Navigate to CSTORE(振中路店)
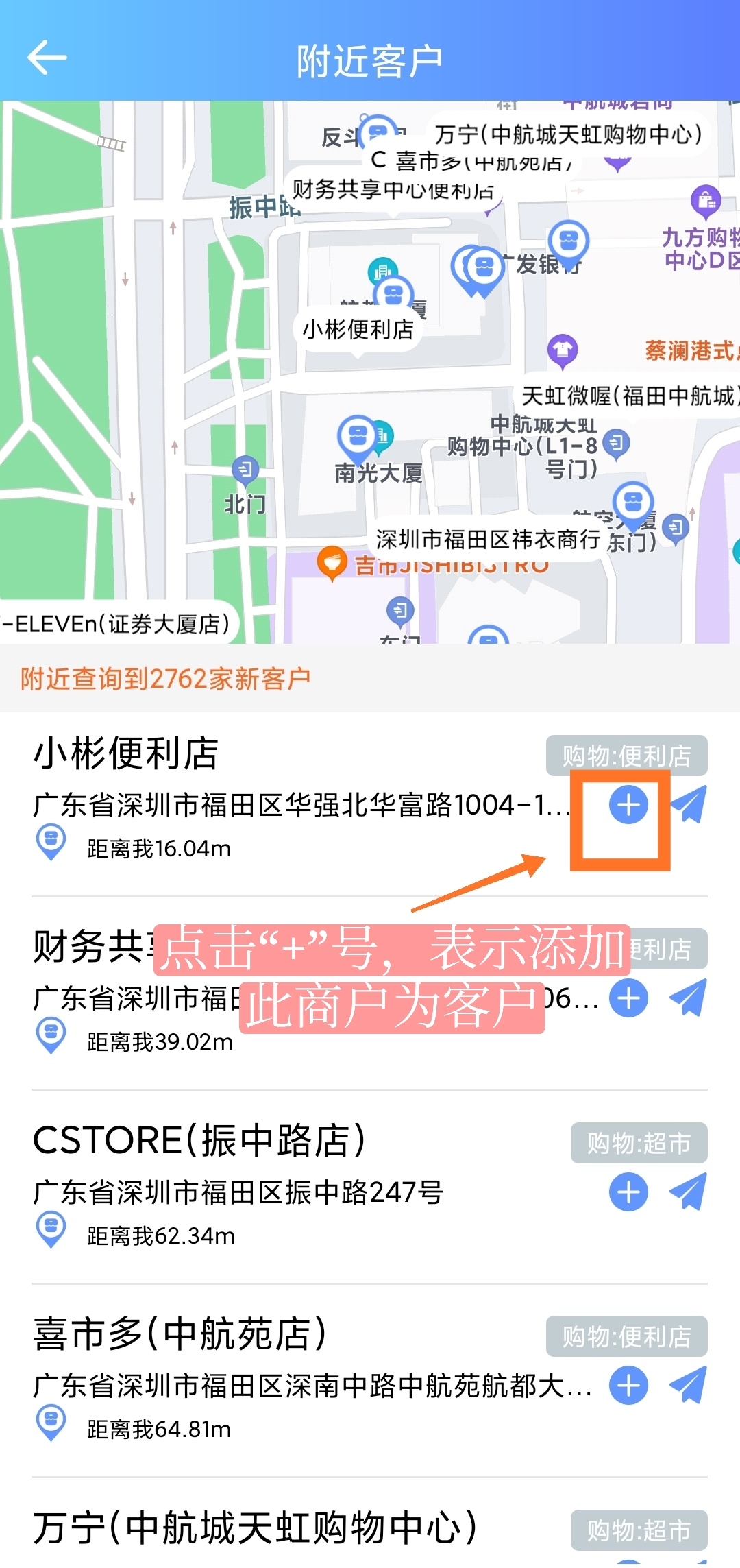The width and height of the screenshot is (740, 1568). tap(689, 1192)
